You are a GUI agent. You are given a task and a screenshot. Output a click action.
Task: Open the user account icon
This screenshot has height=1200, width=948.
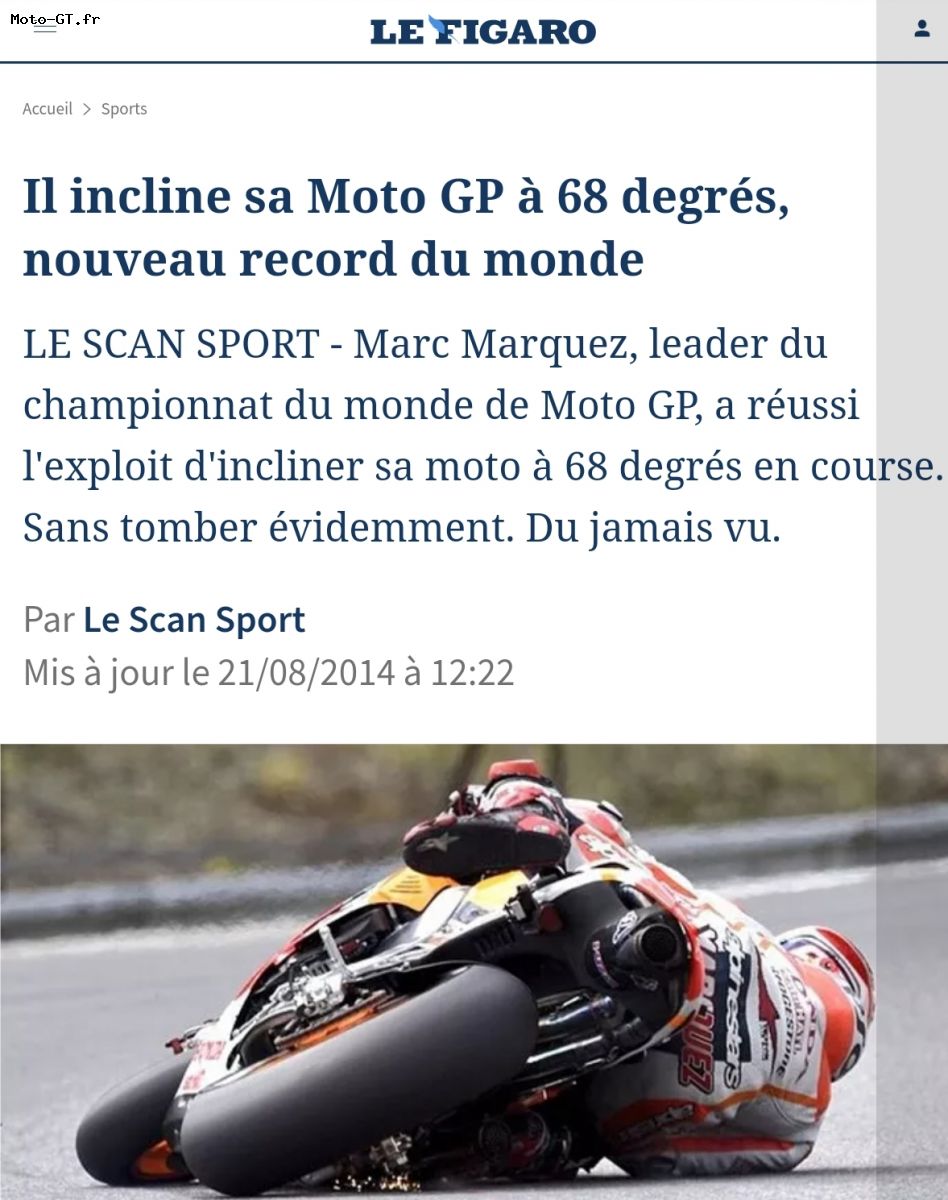(922, 29)
